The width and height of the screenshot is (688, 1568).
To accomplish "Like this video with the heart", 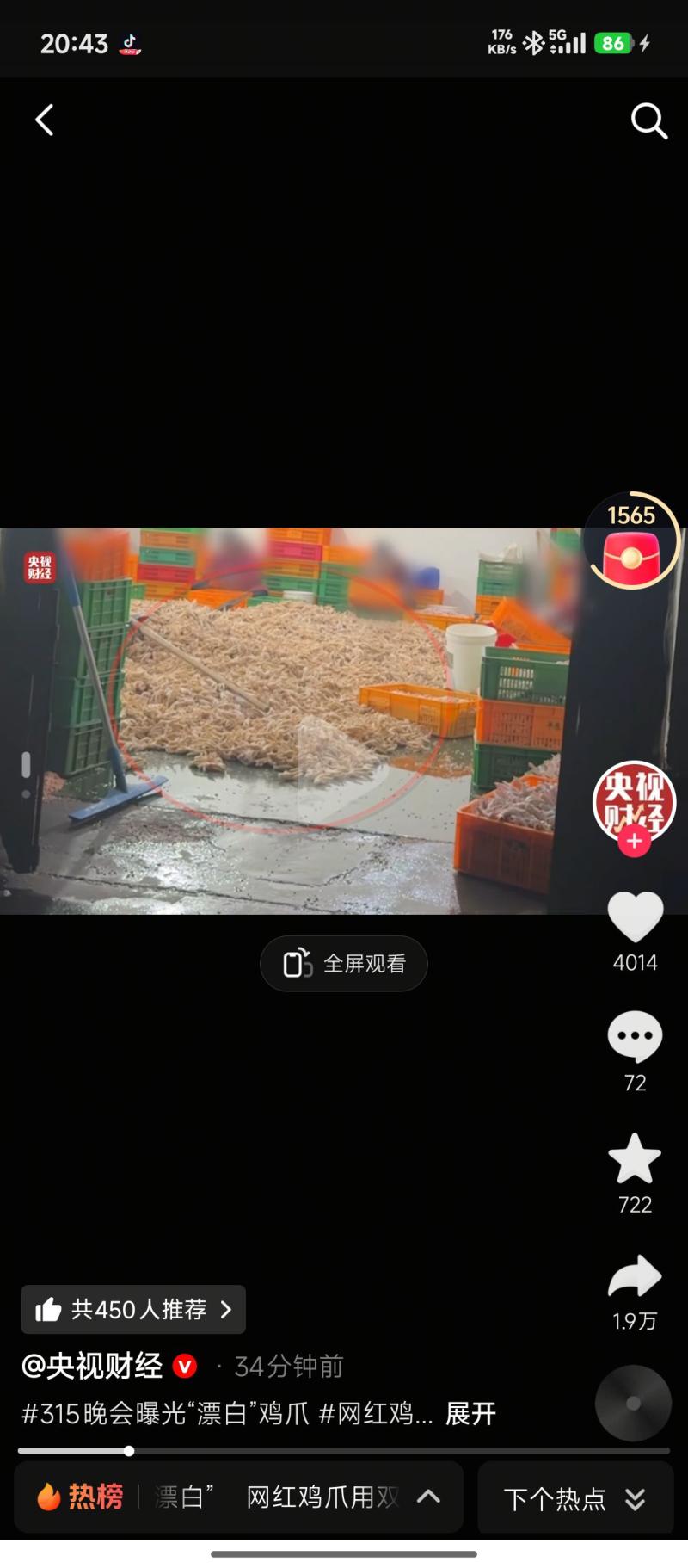I will click(x=635, y=918).
